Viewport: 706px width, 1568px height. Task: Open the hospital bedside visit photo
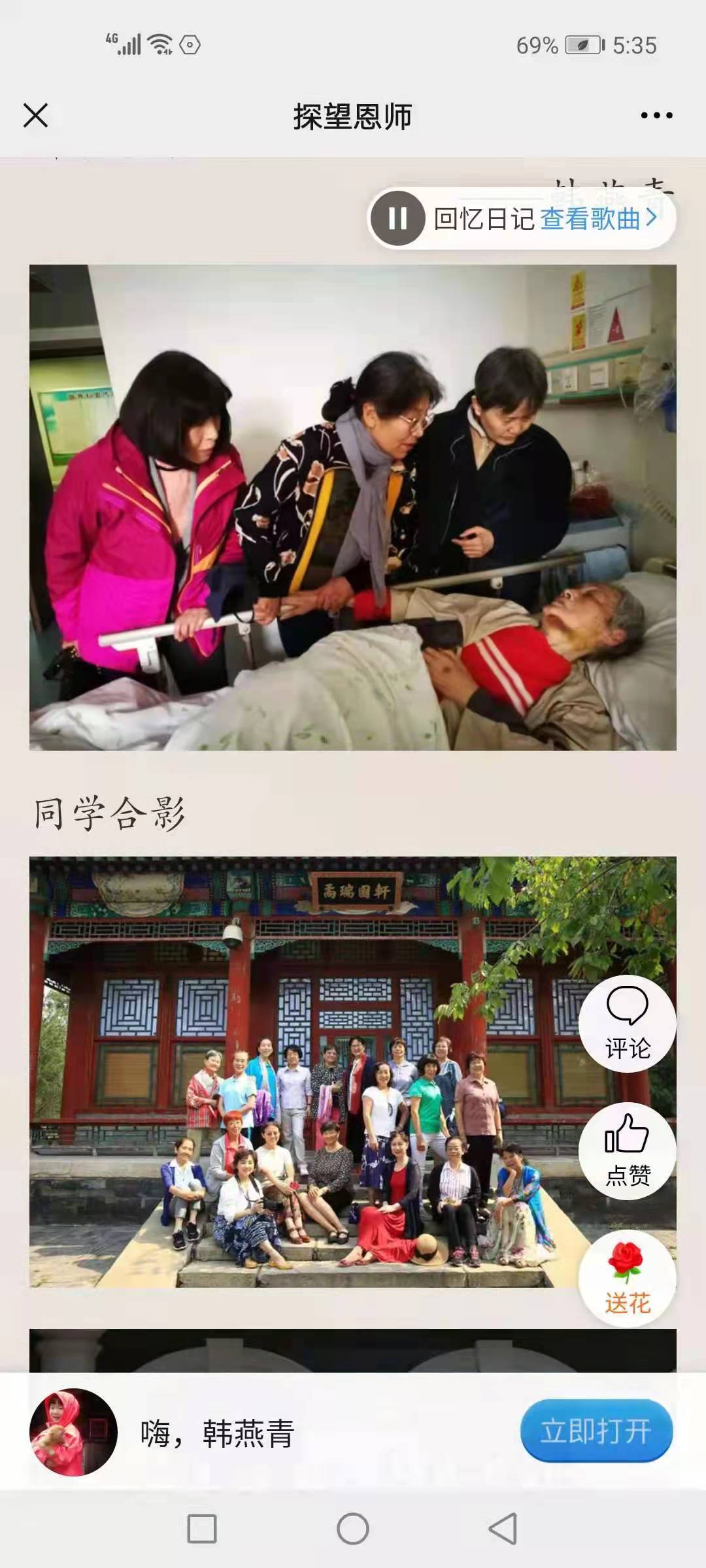(352, 507)
